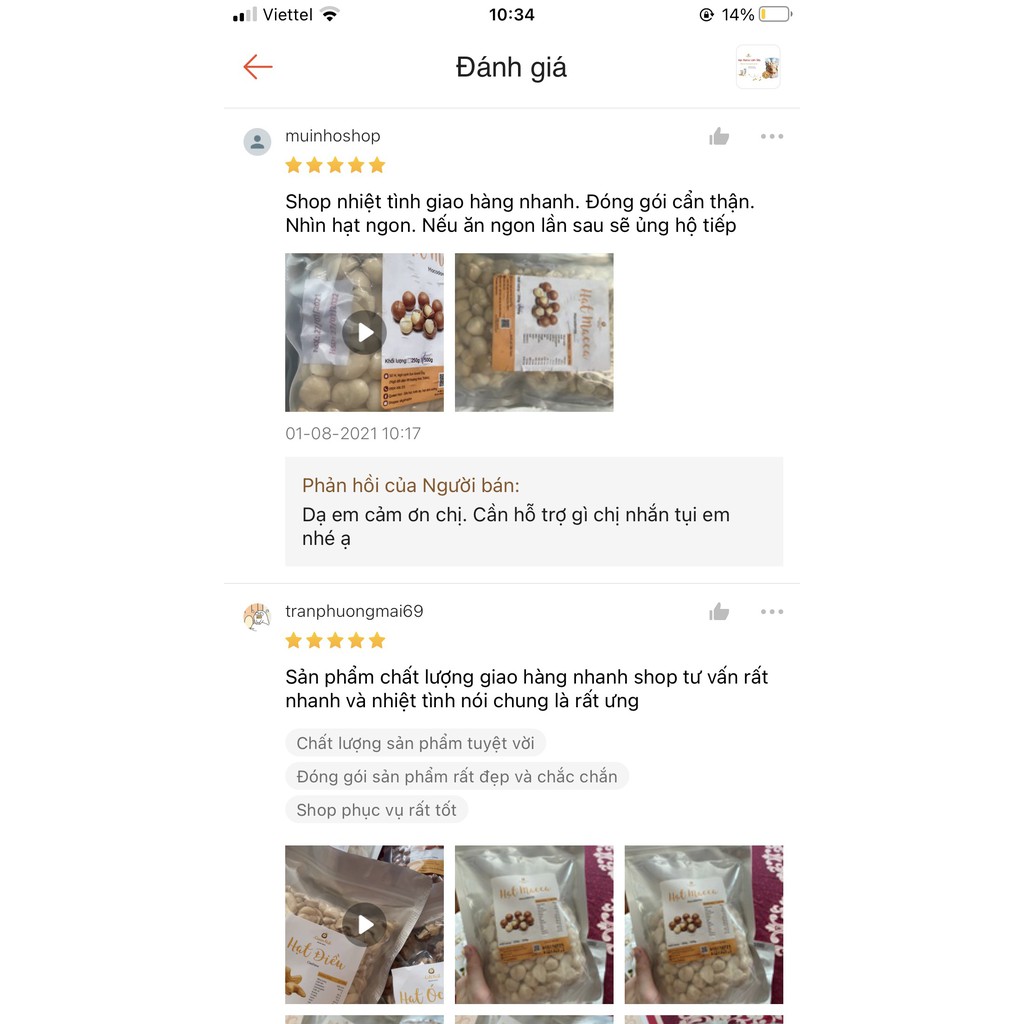Viewport: 1024px width, 1024px height.
Task: Open more options for muinhoshop's review
Action: 771,137
